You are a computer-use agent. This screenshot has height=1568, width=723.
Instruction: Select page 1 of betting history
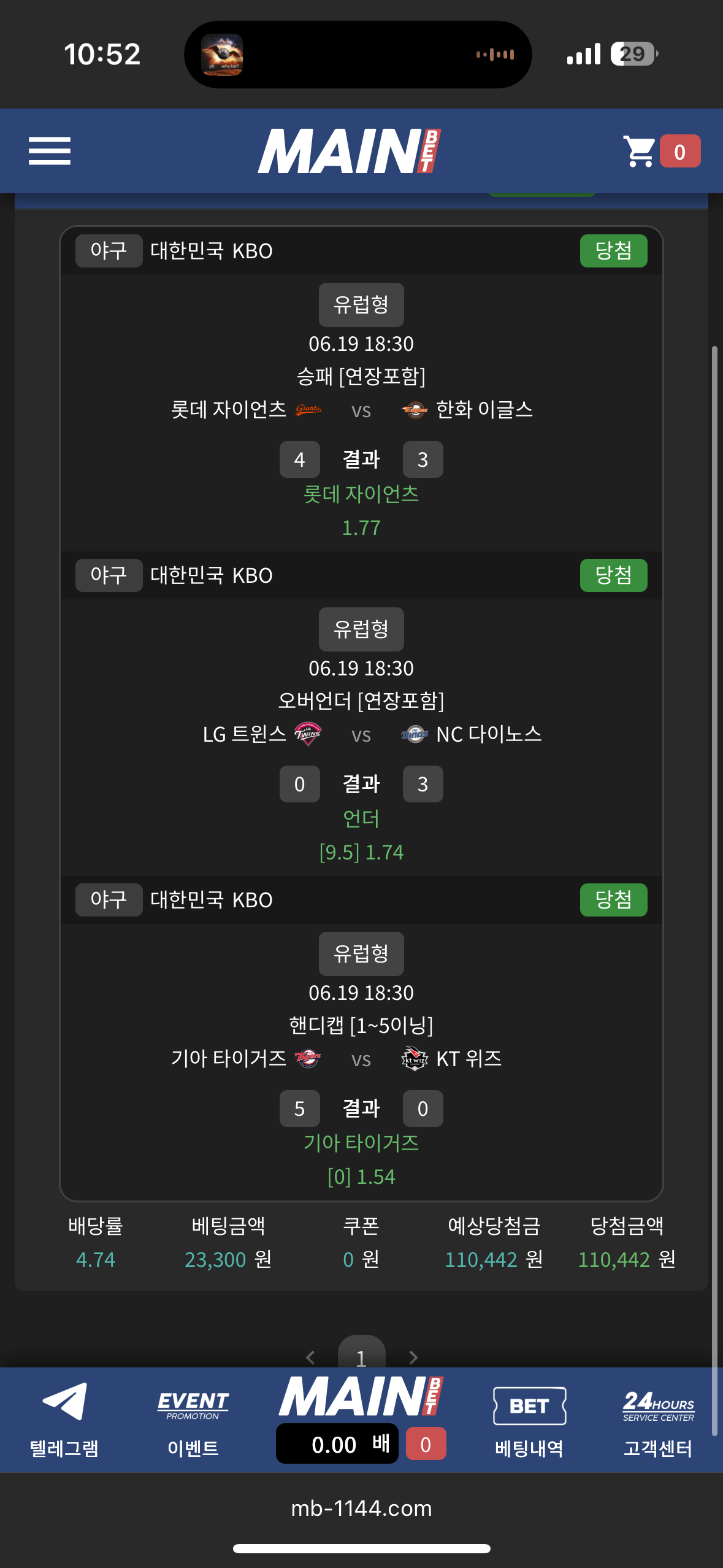(x=361, y=1356)
